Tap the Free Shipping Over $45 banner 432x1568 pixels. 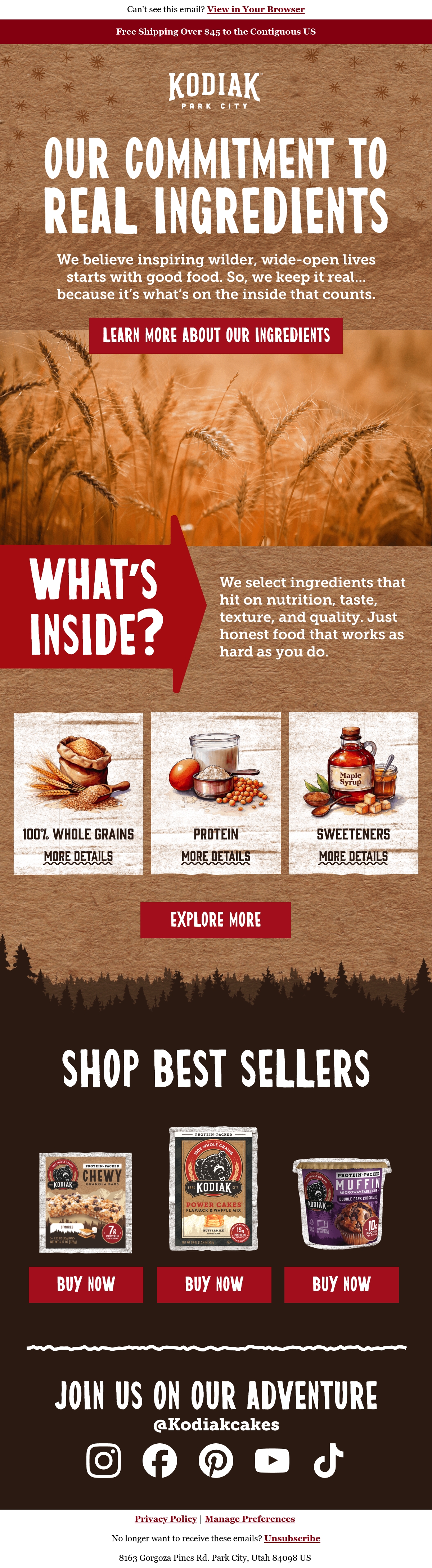(216, 32)
